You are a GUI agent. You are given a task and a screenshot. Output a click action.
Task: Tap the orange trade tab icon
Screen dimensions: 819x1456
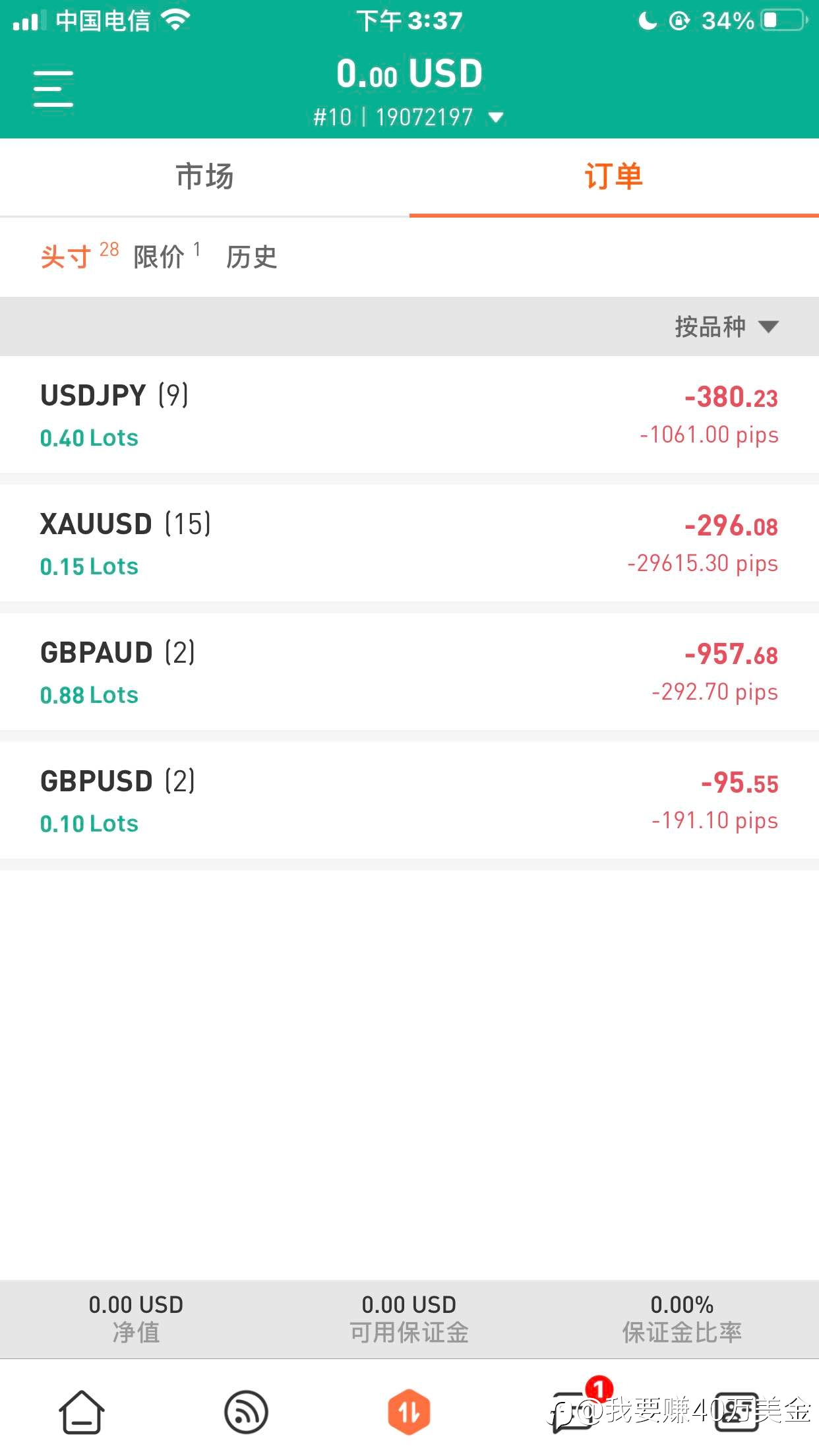tap(409, 1412)
